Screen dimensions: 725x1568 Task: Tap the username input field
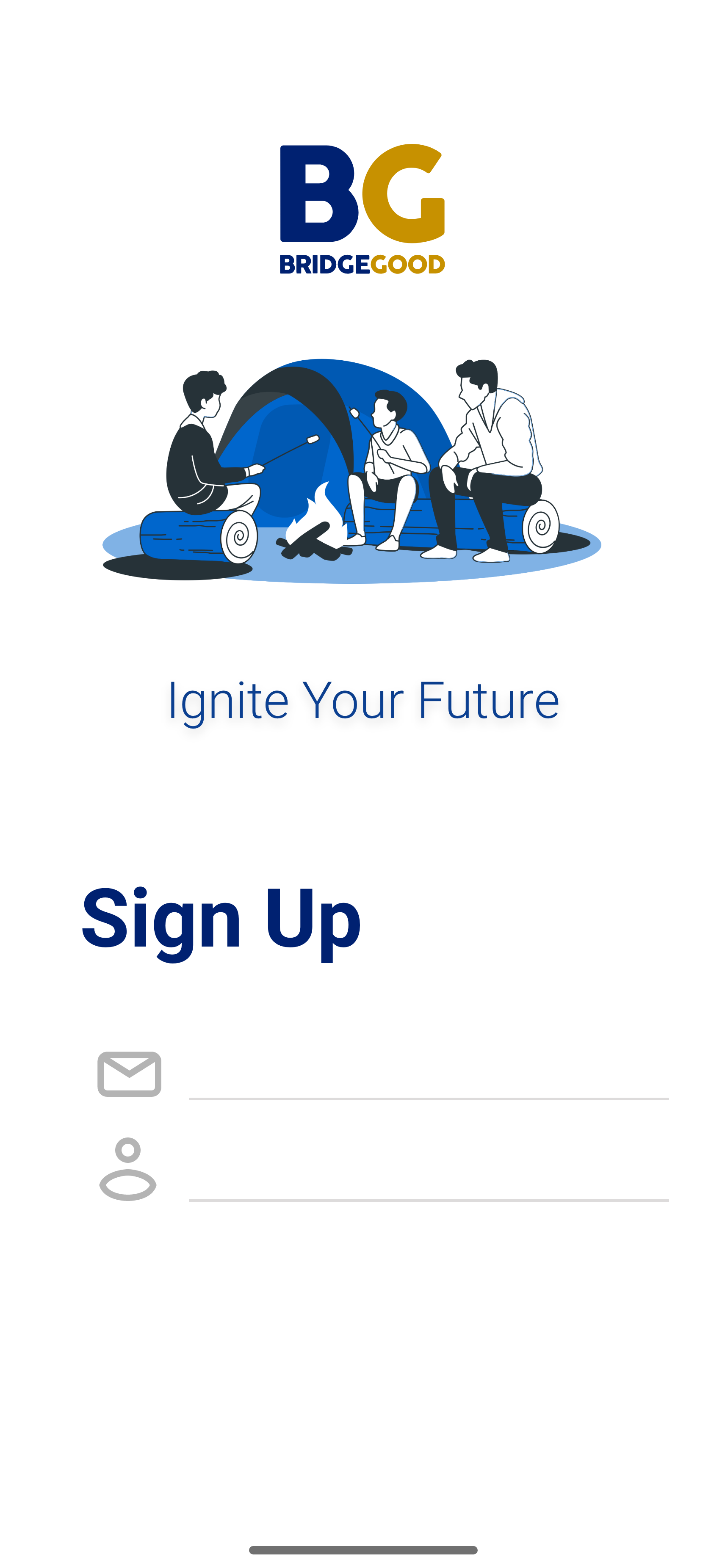pos(428,1177)
